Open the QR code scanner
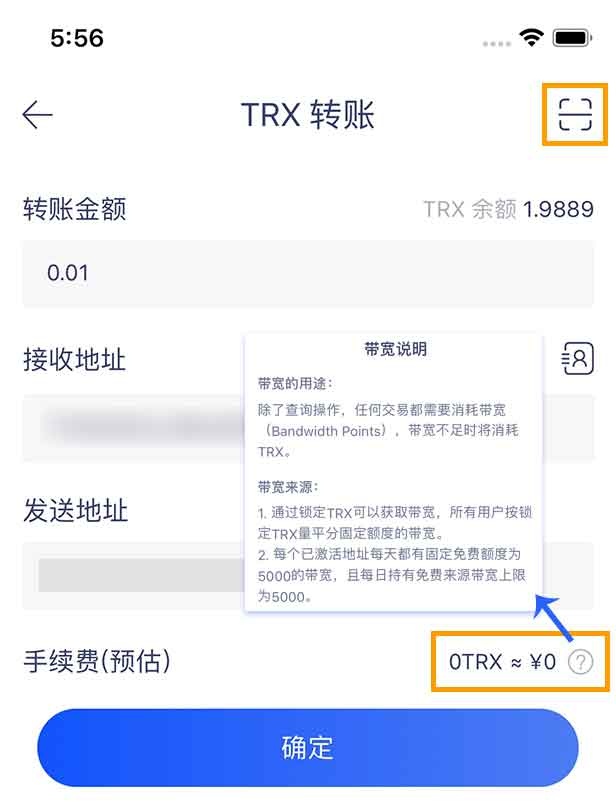Screen dimensions: 616x812 point(575,115)
